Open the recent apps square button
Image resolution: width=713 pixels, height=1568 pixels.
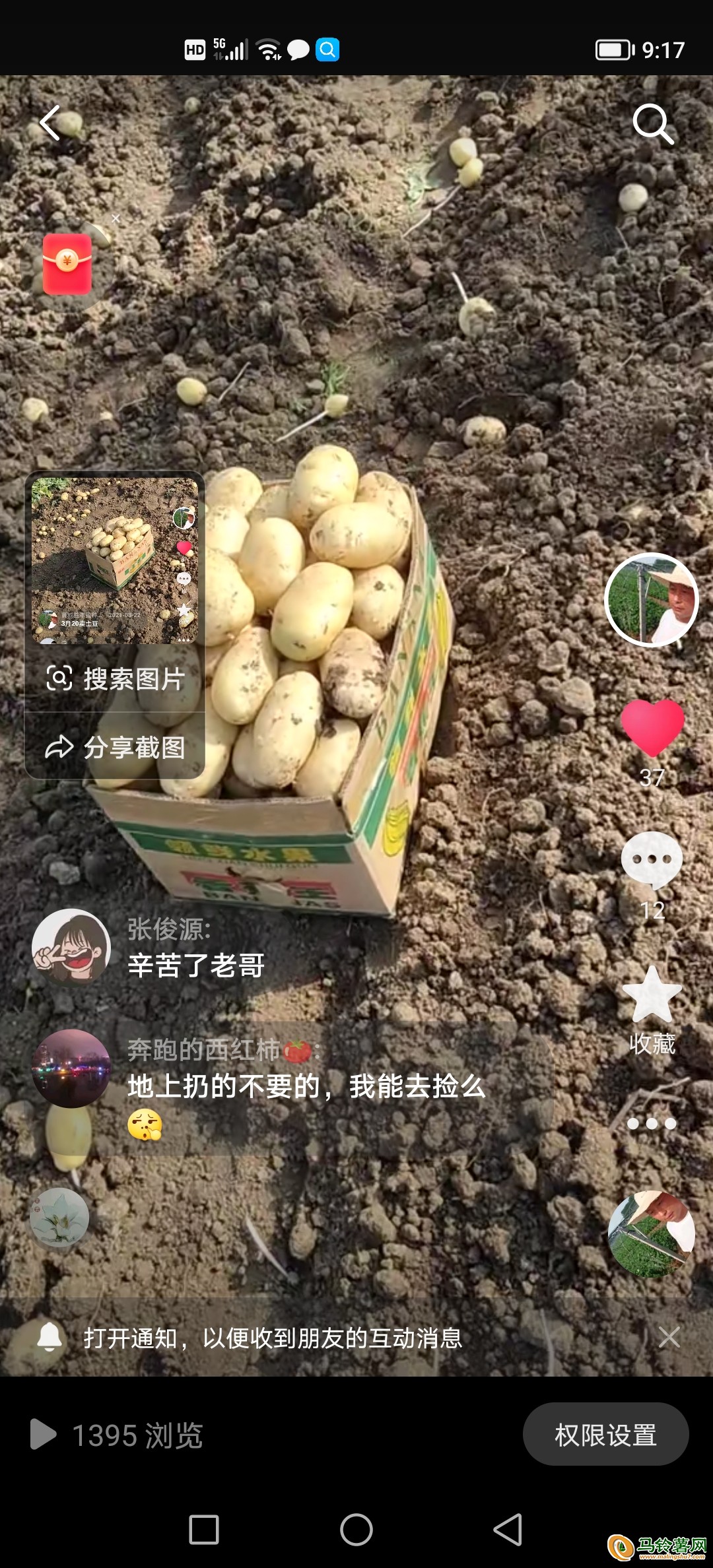click(x=204, y=1530)
